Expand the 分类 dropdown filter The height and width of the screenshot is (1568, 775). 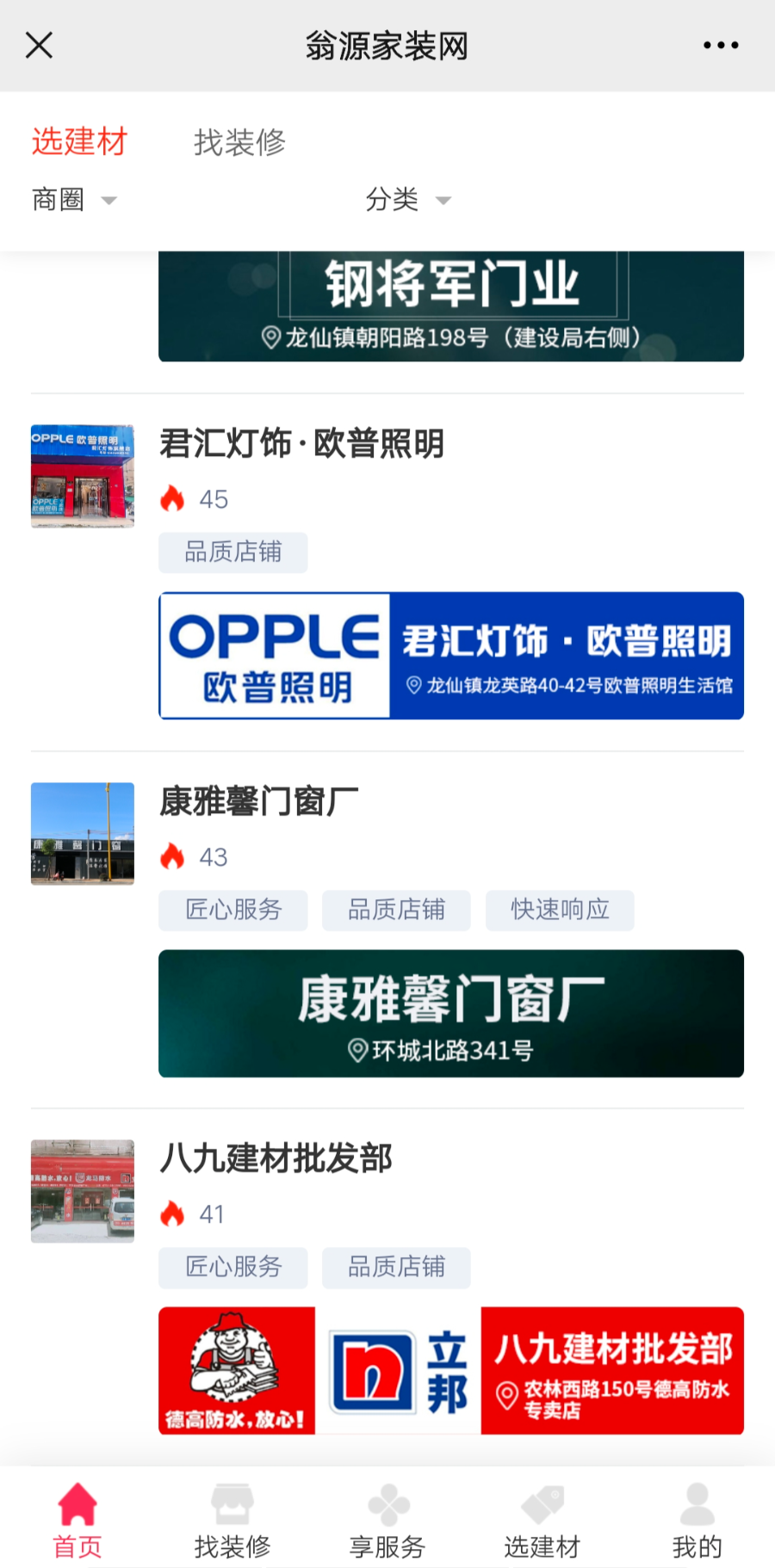(x=408, y=200)
